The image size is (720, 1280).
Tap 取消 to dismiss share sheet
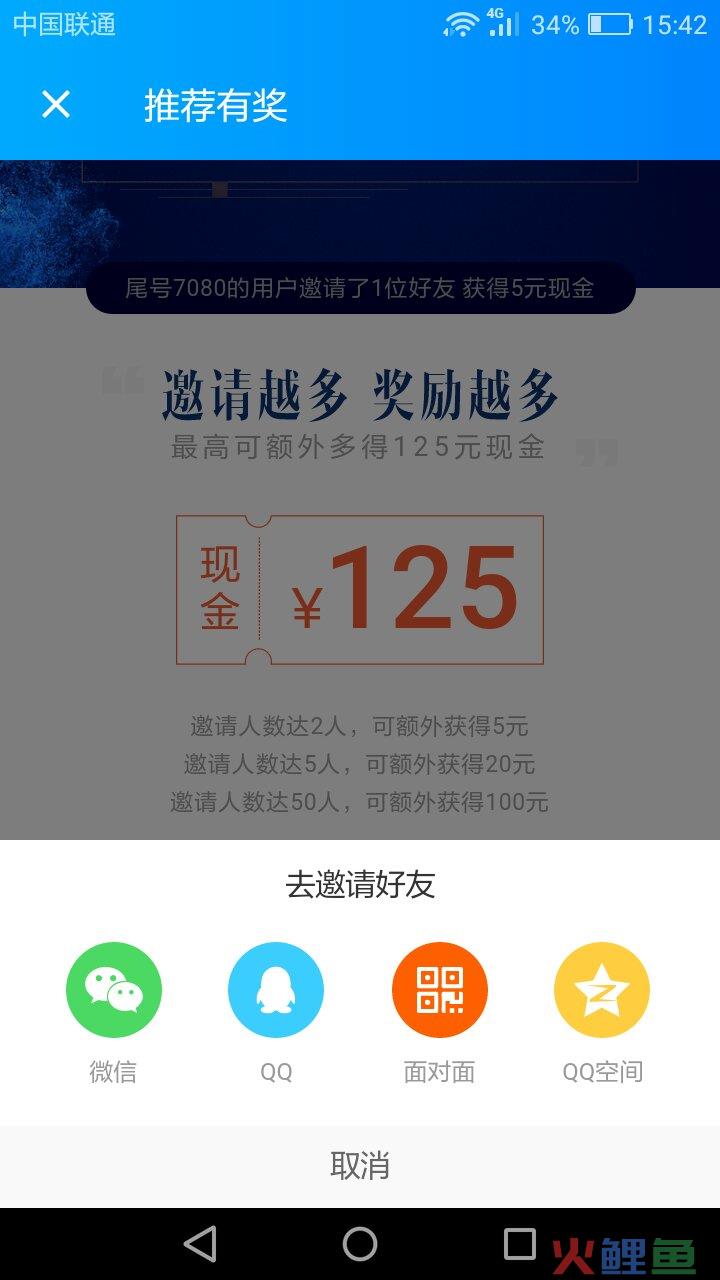coord(360,1166)
